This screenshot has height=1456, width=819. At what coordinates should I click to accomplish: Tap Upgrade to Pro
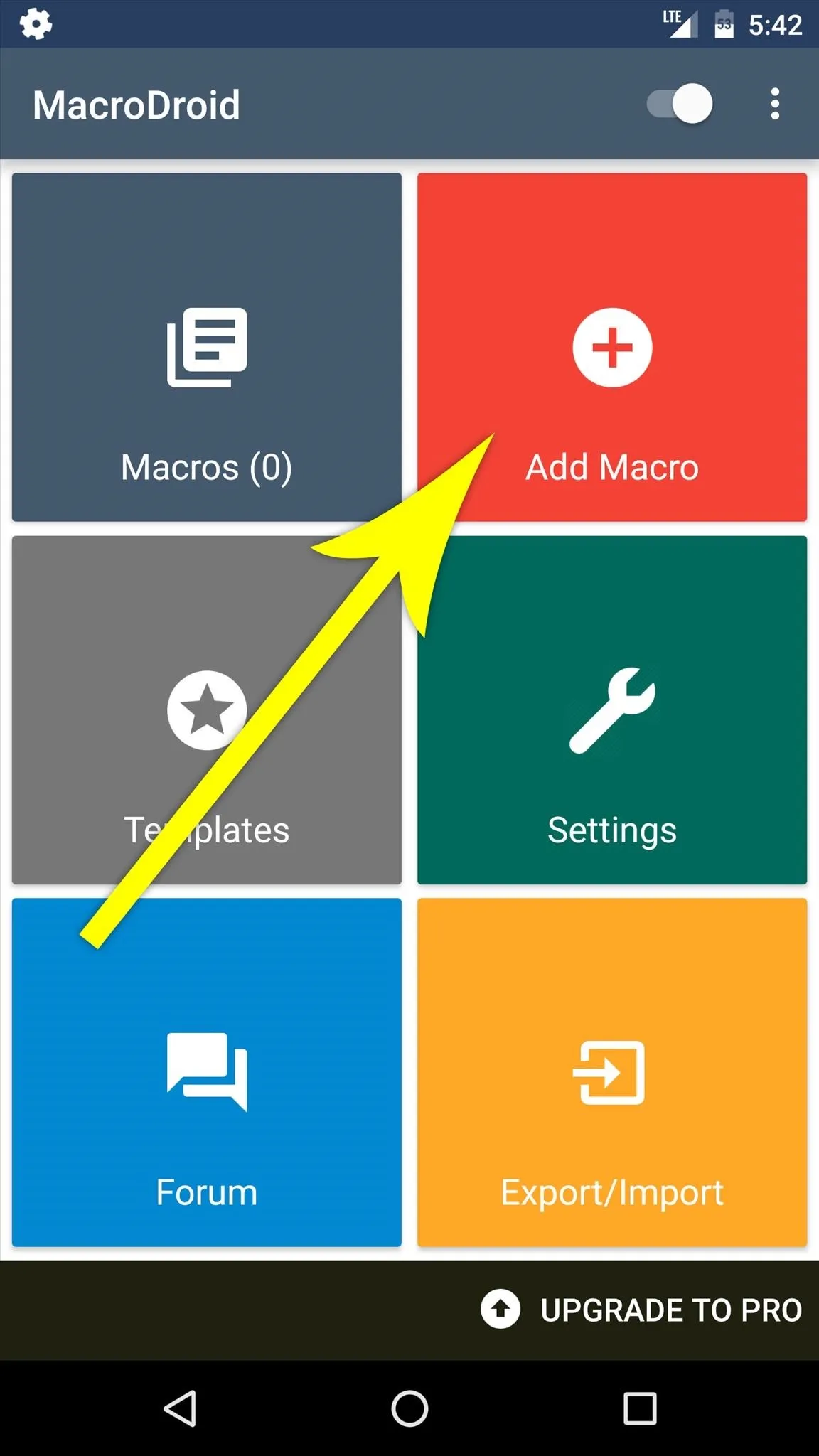641,1310
